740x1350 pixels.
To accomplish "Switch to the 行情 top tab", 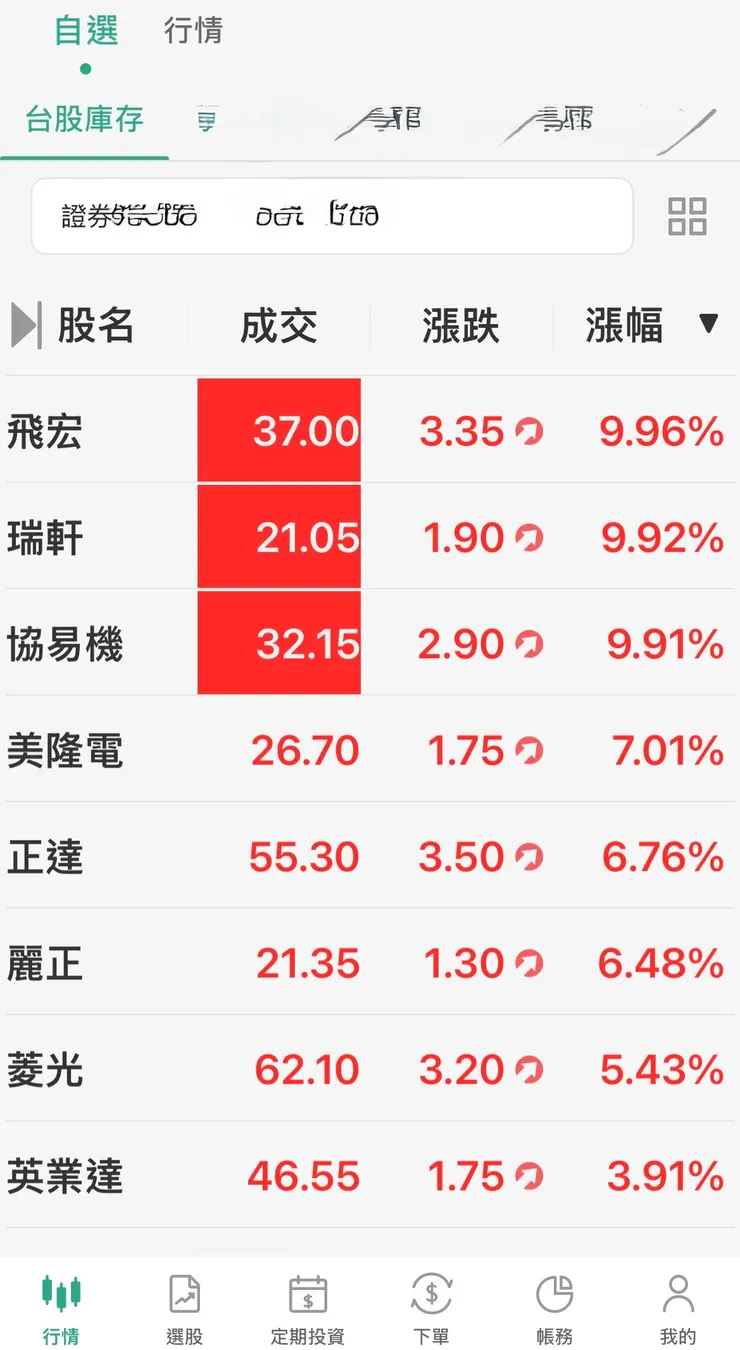I will (193, 30).
